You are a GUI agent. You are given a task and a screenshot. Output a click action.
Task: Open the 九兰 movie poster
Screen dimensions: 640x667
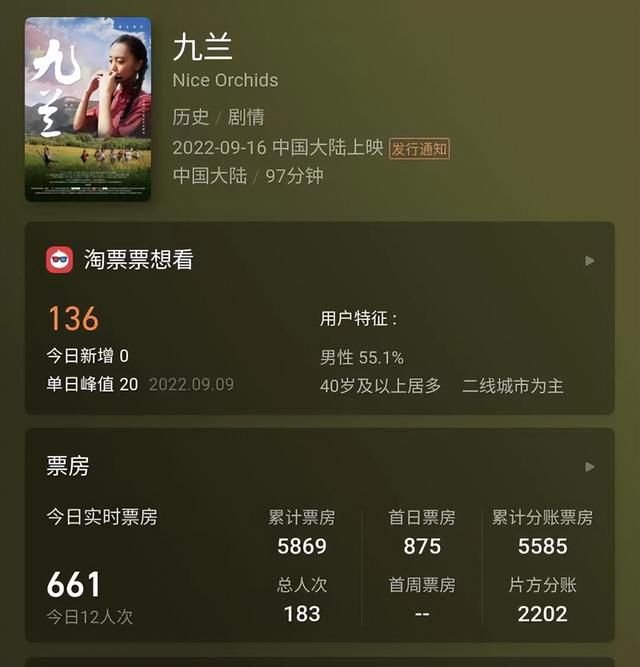88,109
